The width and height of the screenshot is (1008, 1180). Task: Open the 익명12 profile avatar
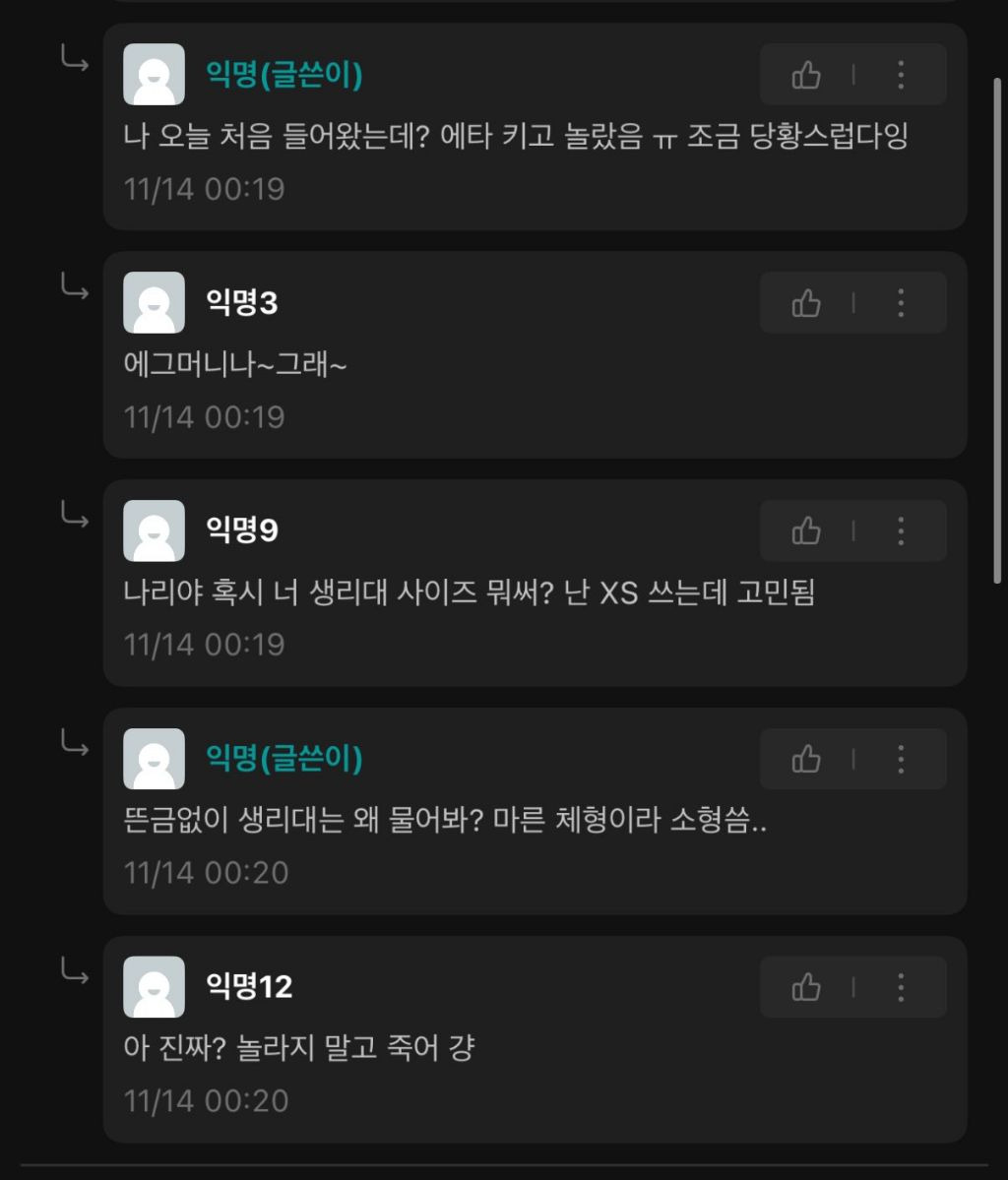point(153,987)
